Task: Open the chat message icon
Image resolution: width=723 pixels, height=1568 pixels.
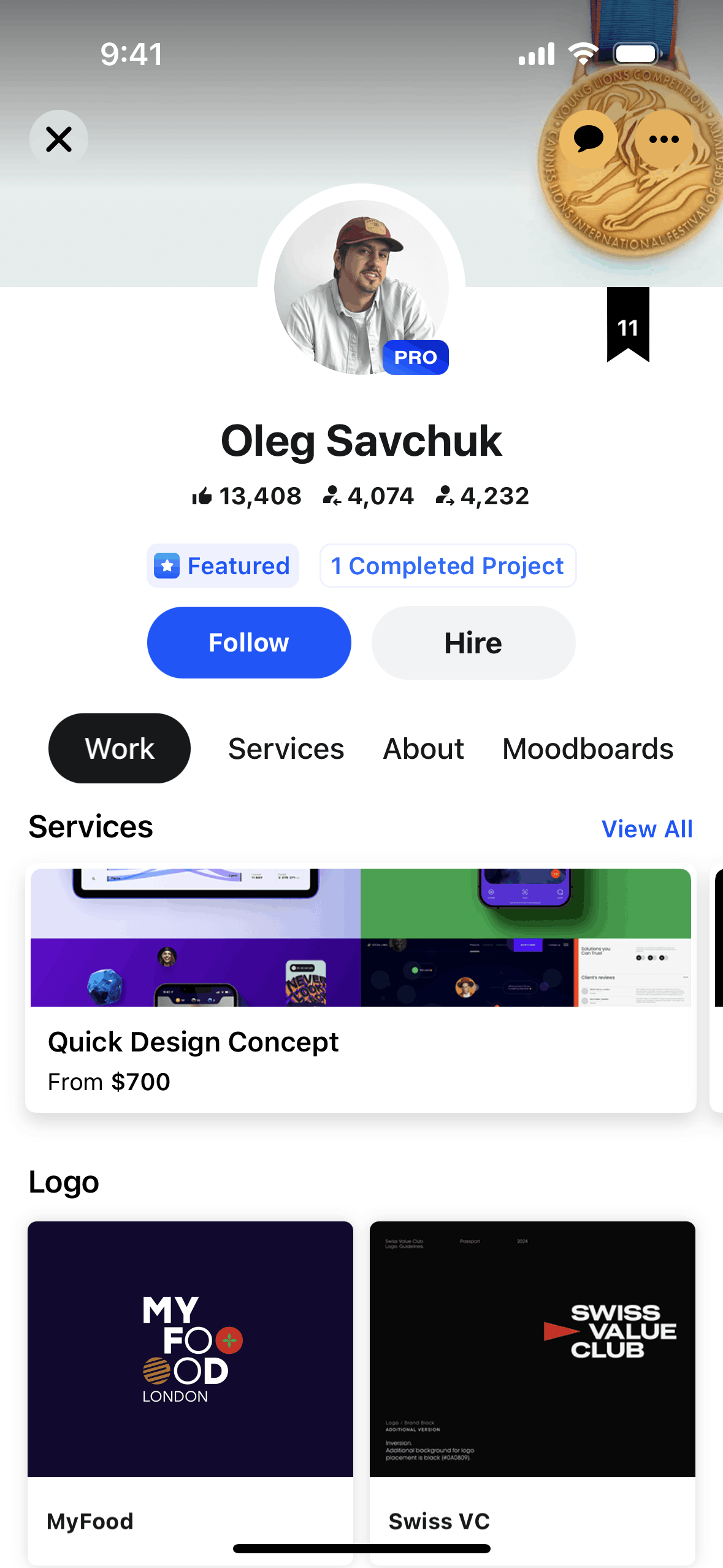Action: [x=589, y=139]
